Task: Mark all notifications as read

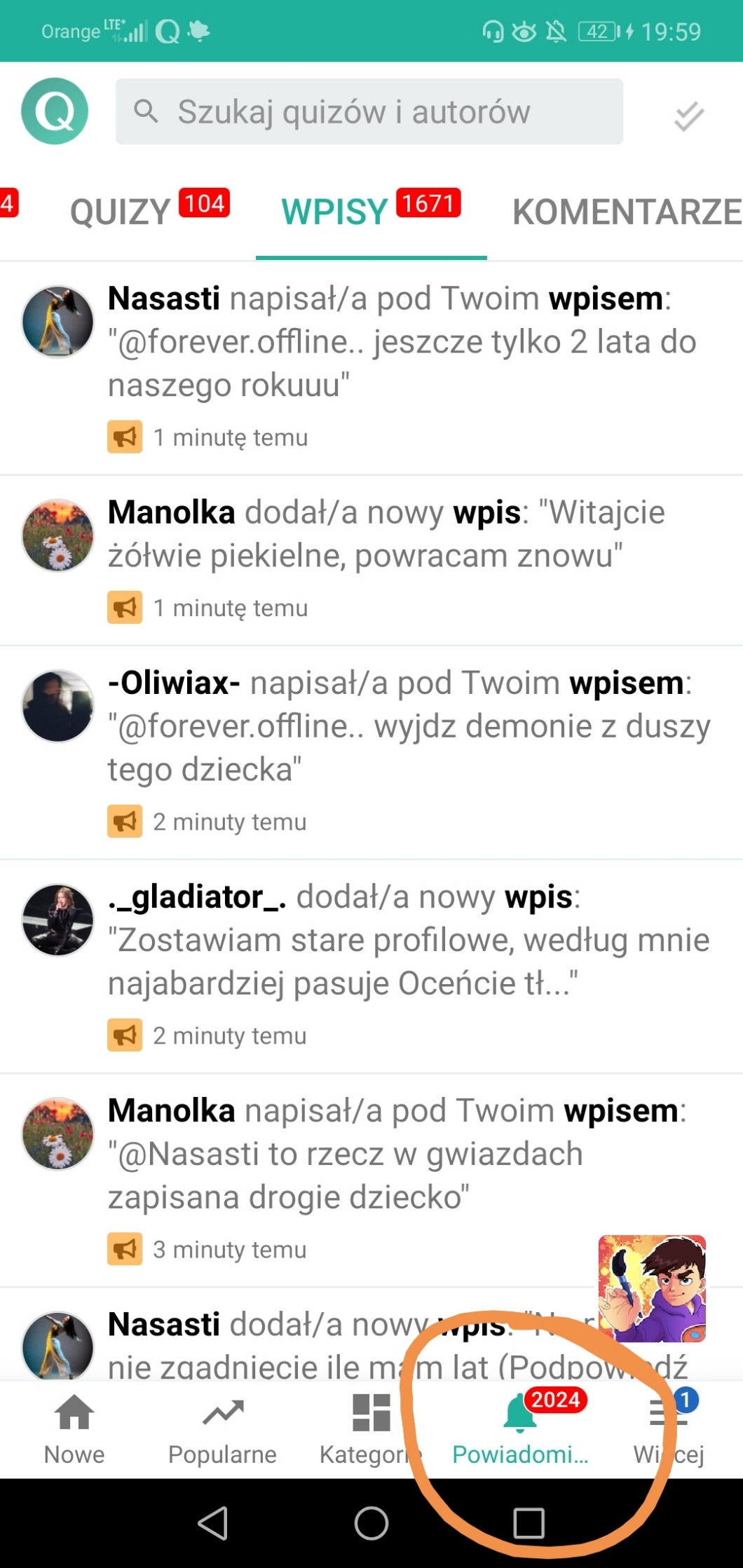Action: 688,116
